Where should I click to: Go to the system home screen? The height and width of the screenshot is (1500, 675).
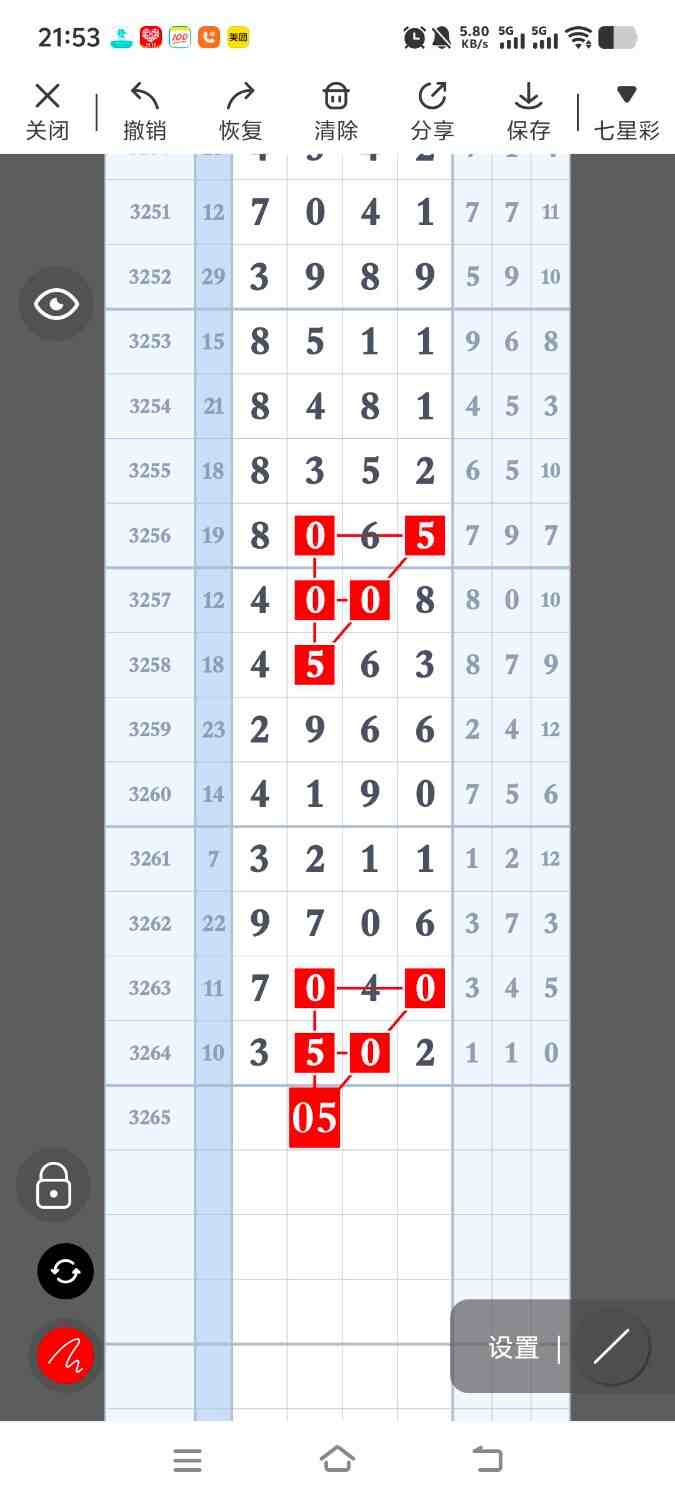[337, 1460]
